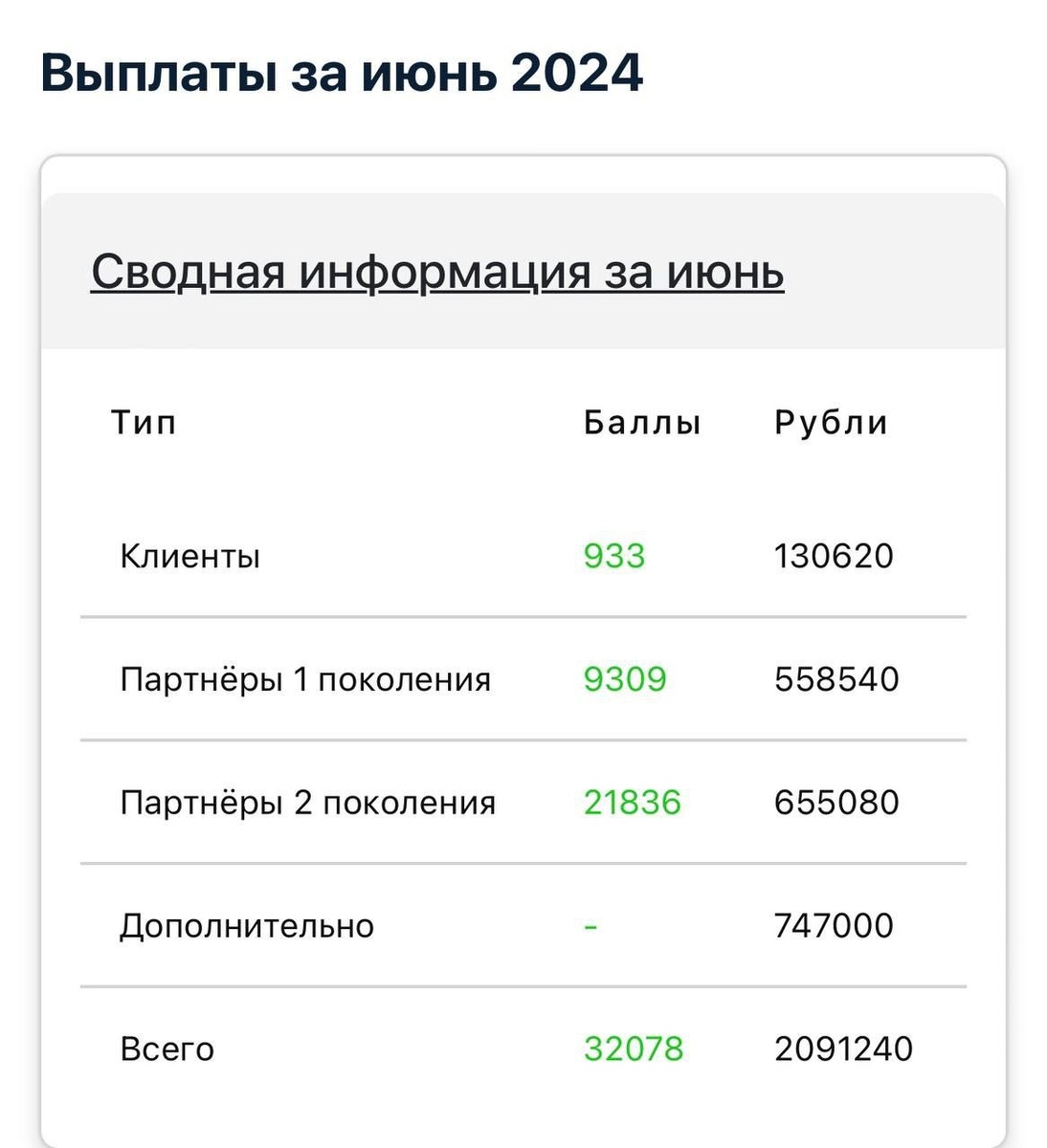Click the 'Тип' column header
This screenshot has width=1047, height=1148.
pos(143,422)
